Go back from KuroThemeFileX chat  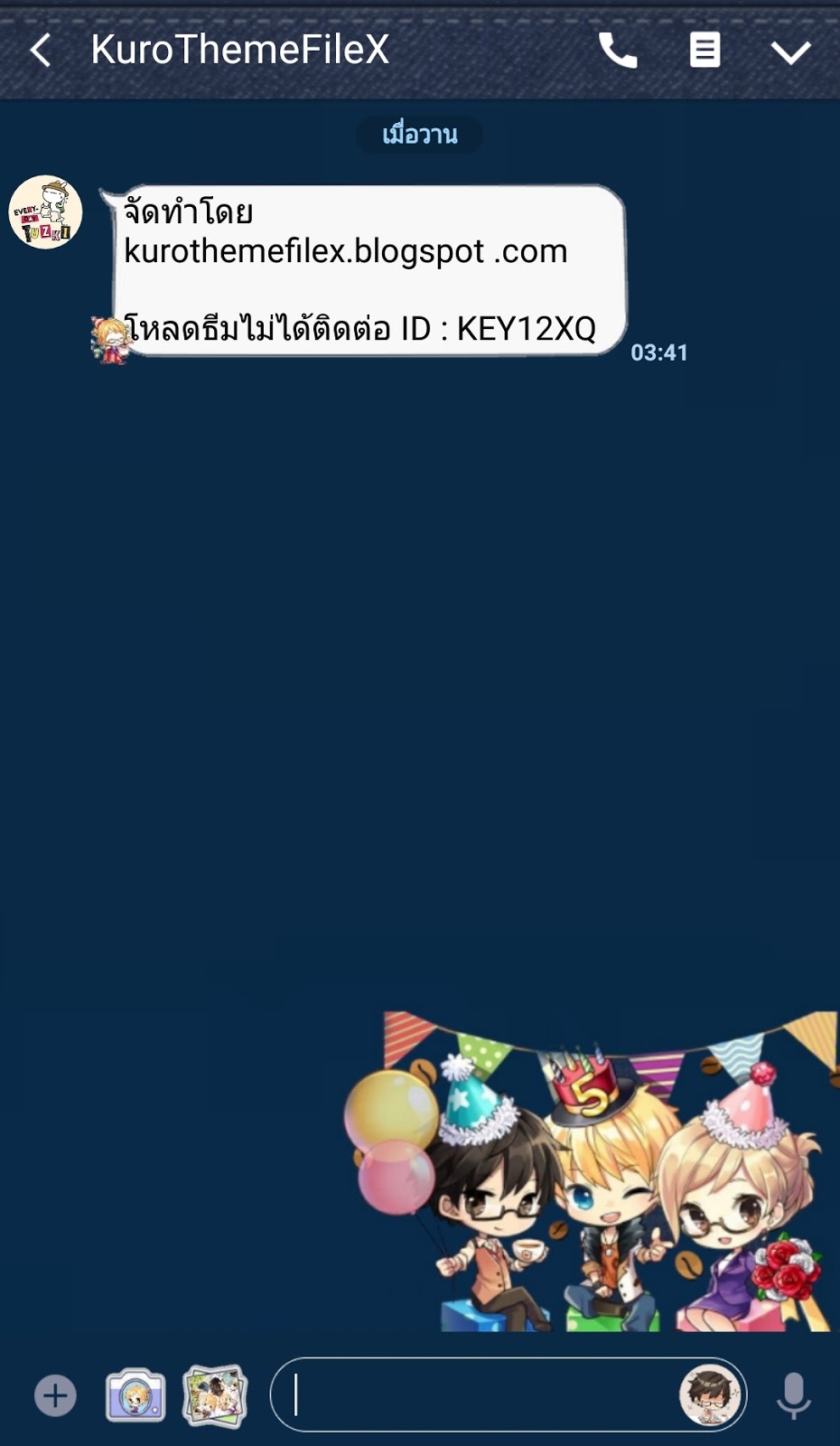41,51
